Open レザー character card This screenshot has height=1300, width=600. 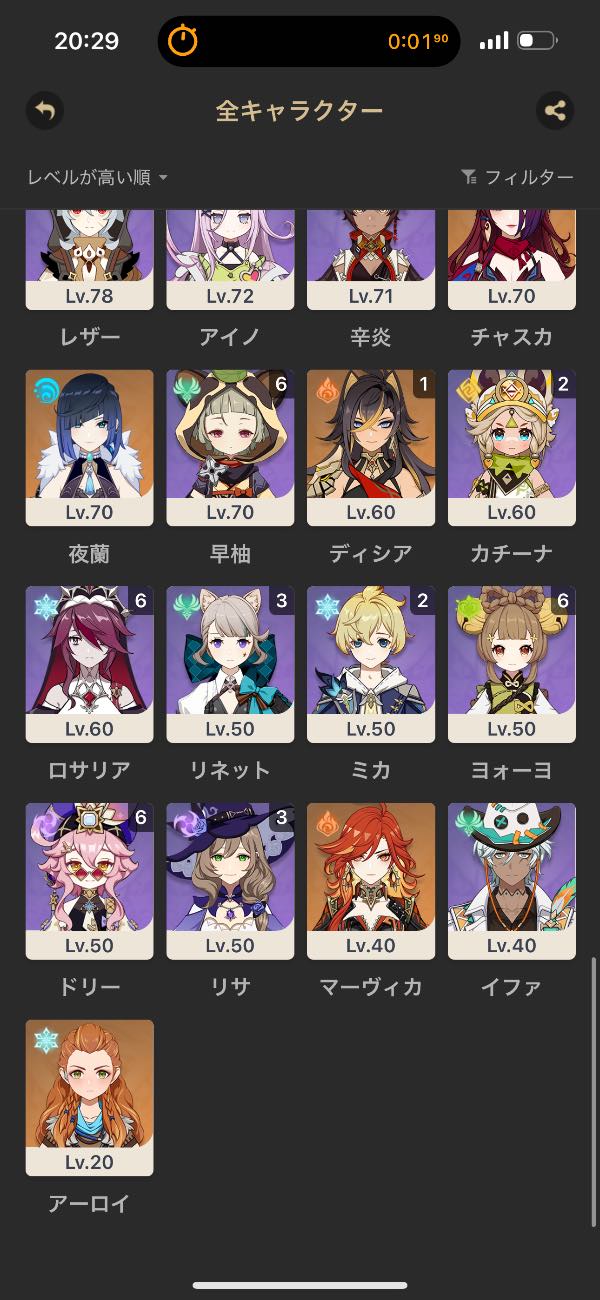click(89, 260)
